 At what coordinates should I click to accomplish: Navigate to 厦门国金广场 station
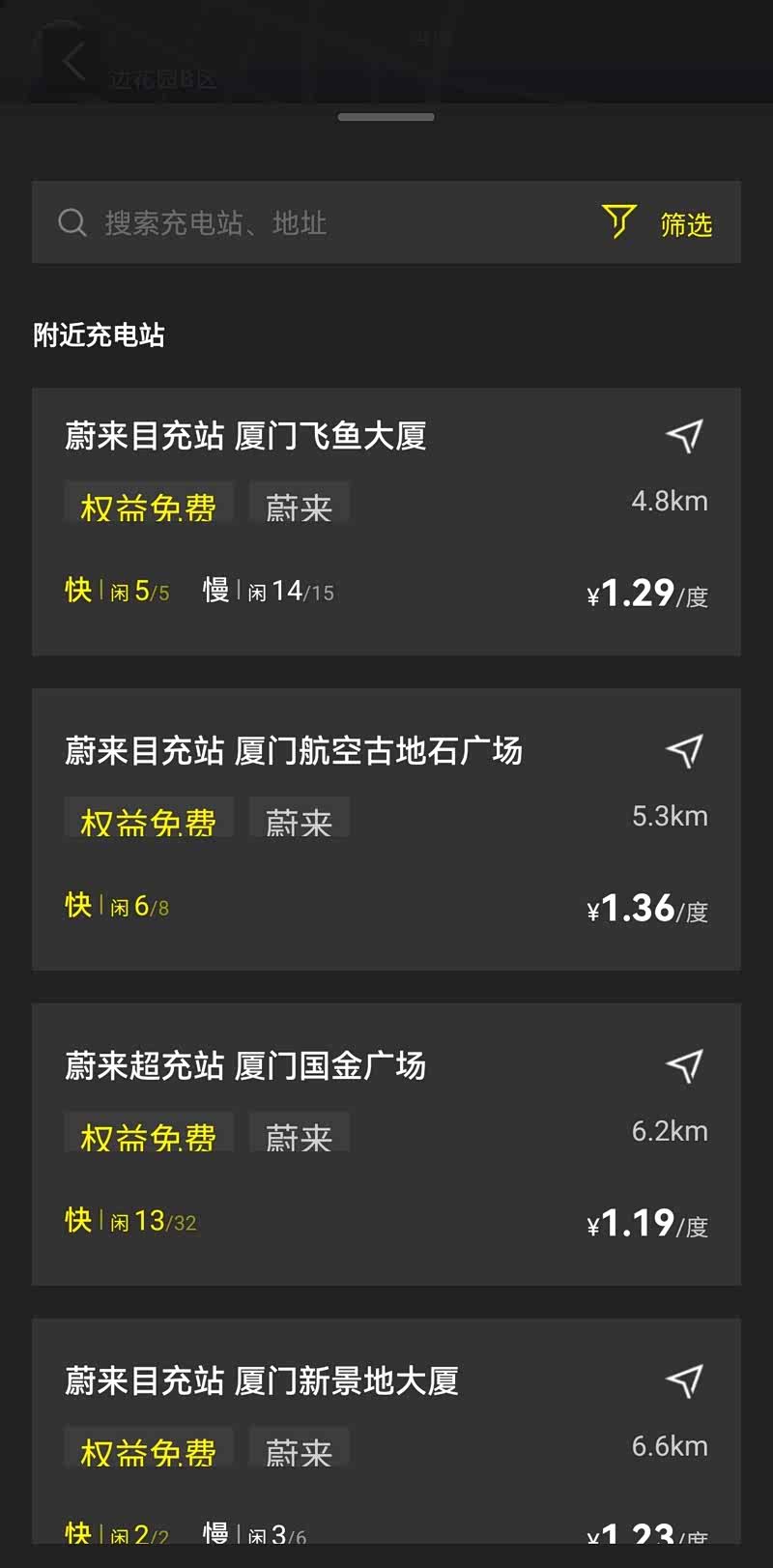point(684,1066)
